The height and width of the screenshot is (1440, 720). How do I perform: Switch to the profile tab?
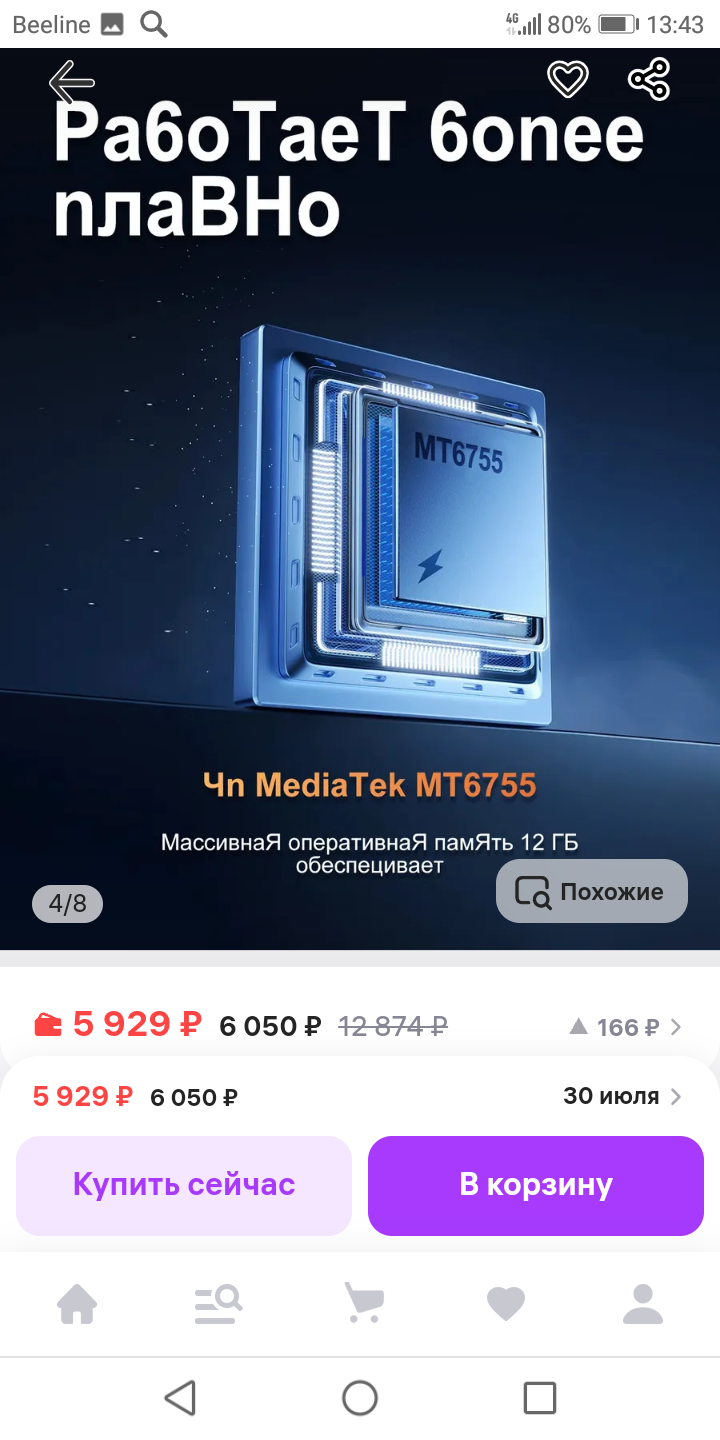(643, 1303)
